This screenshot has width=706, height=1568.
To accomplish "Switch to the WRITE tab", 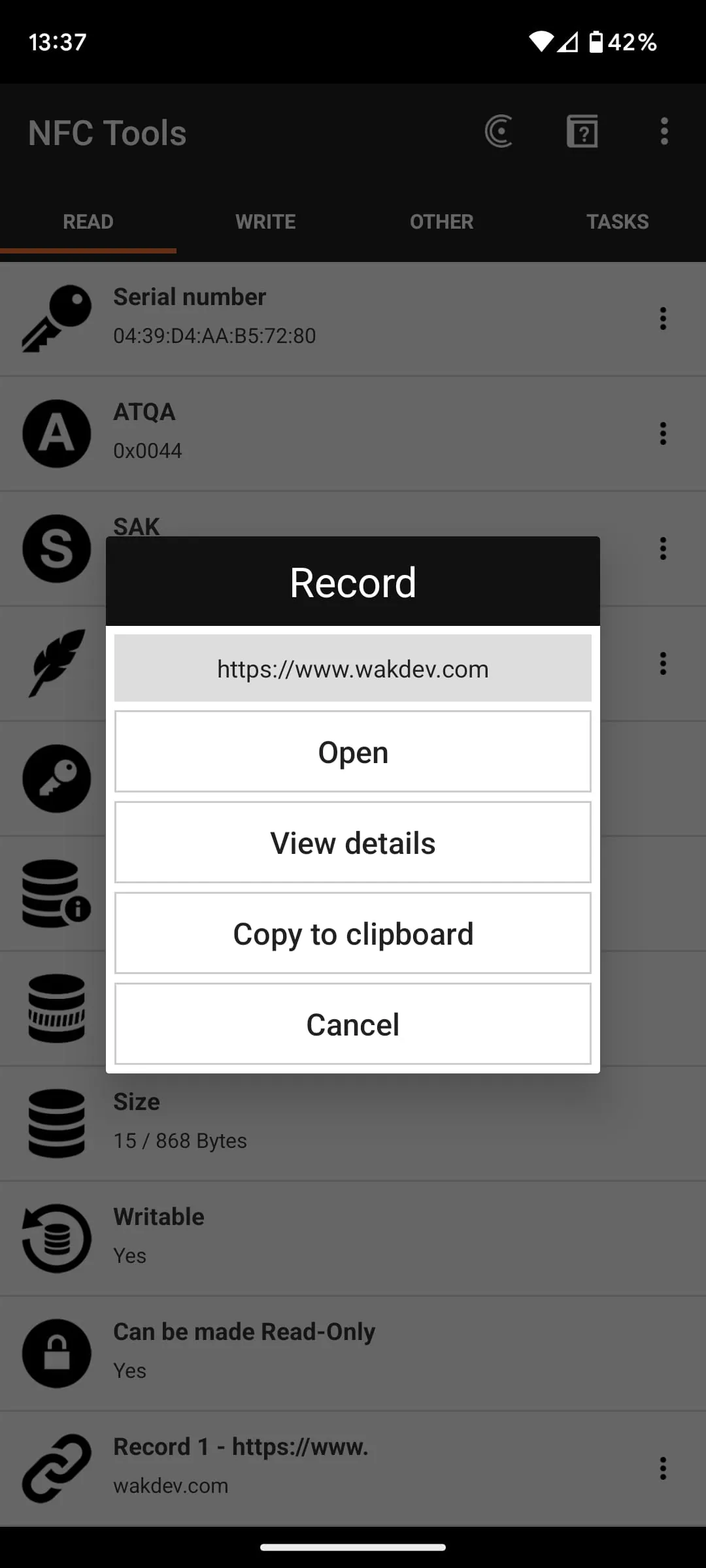I will pos(265,221).
